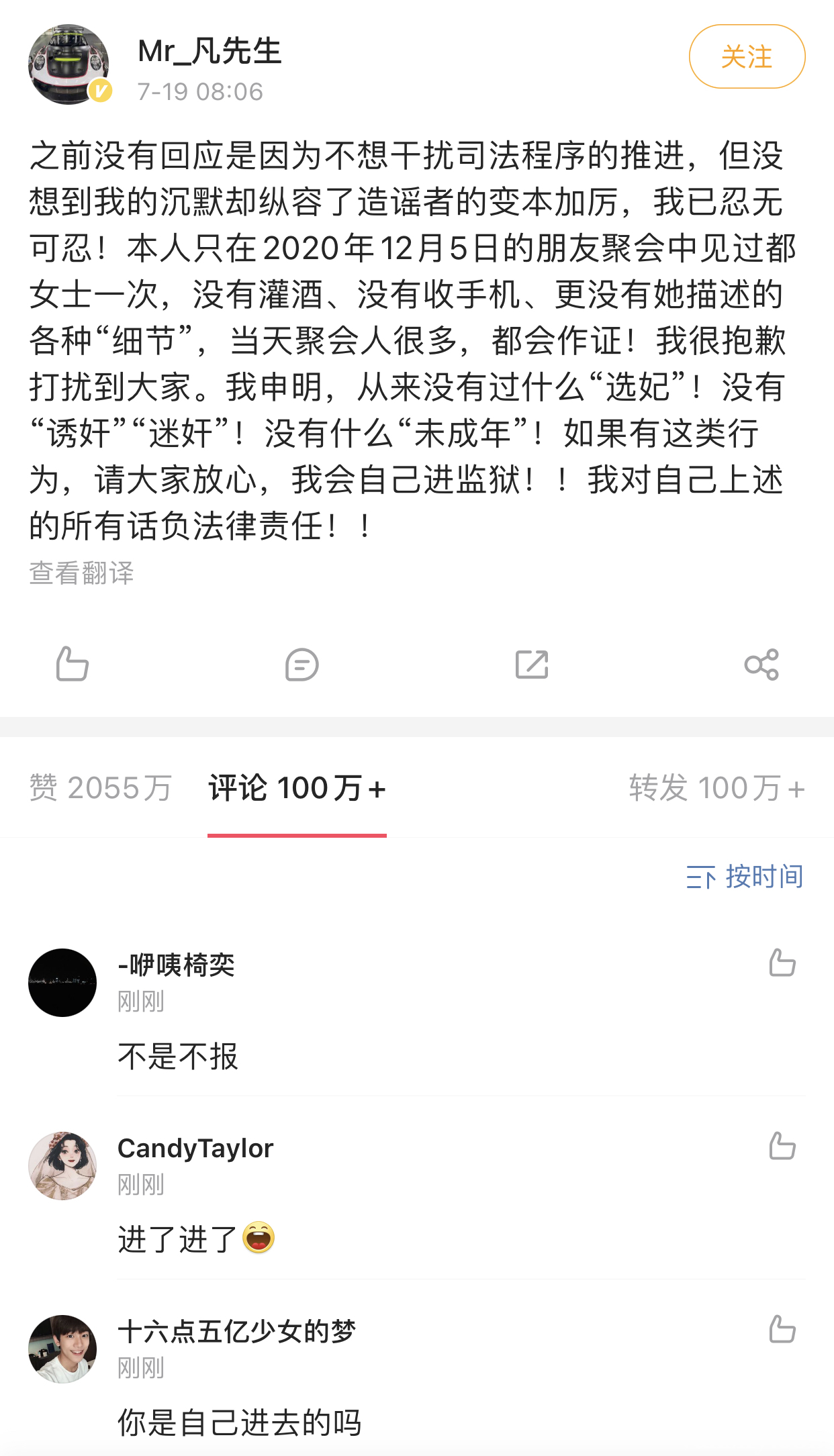This screenshot has width=834, height=1456.
Task: Like the post with the thumbs-up icon
Action: click(73, 664)
